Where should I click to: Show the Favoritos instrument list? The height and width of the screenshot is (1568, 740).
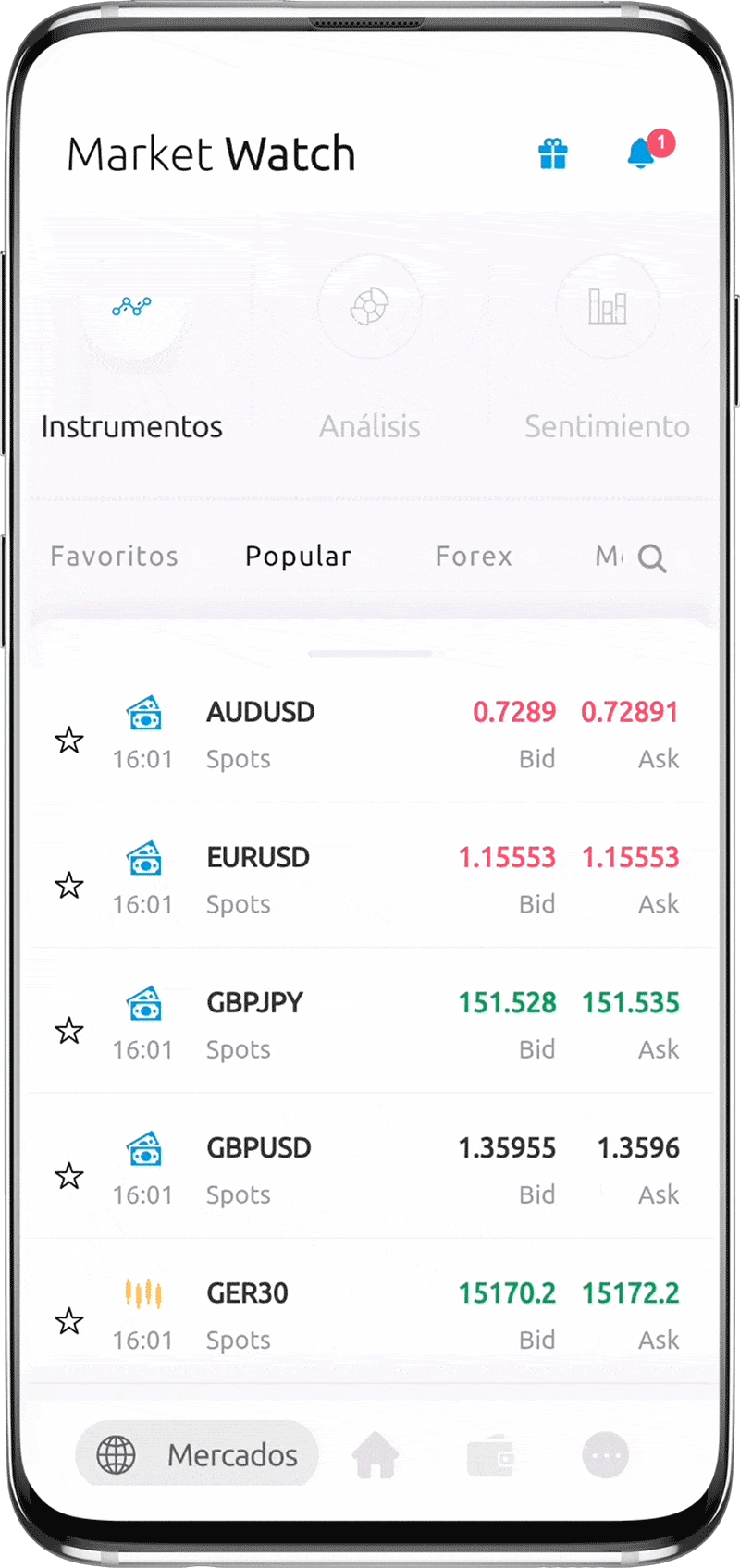click(x=114, y=556)
